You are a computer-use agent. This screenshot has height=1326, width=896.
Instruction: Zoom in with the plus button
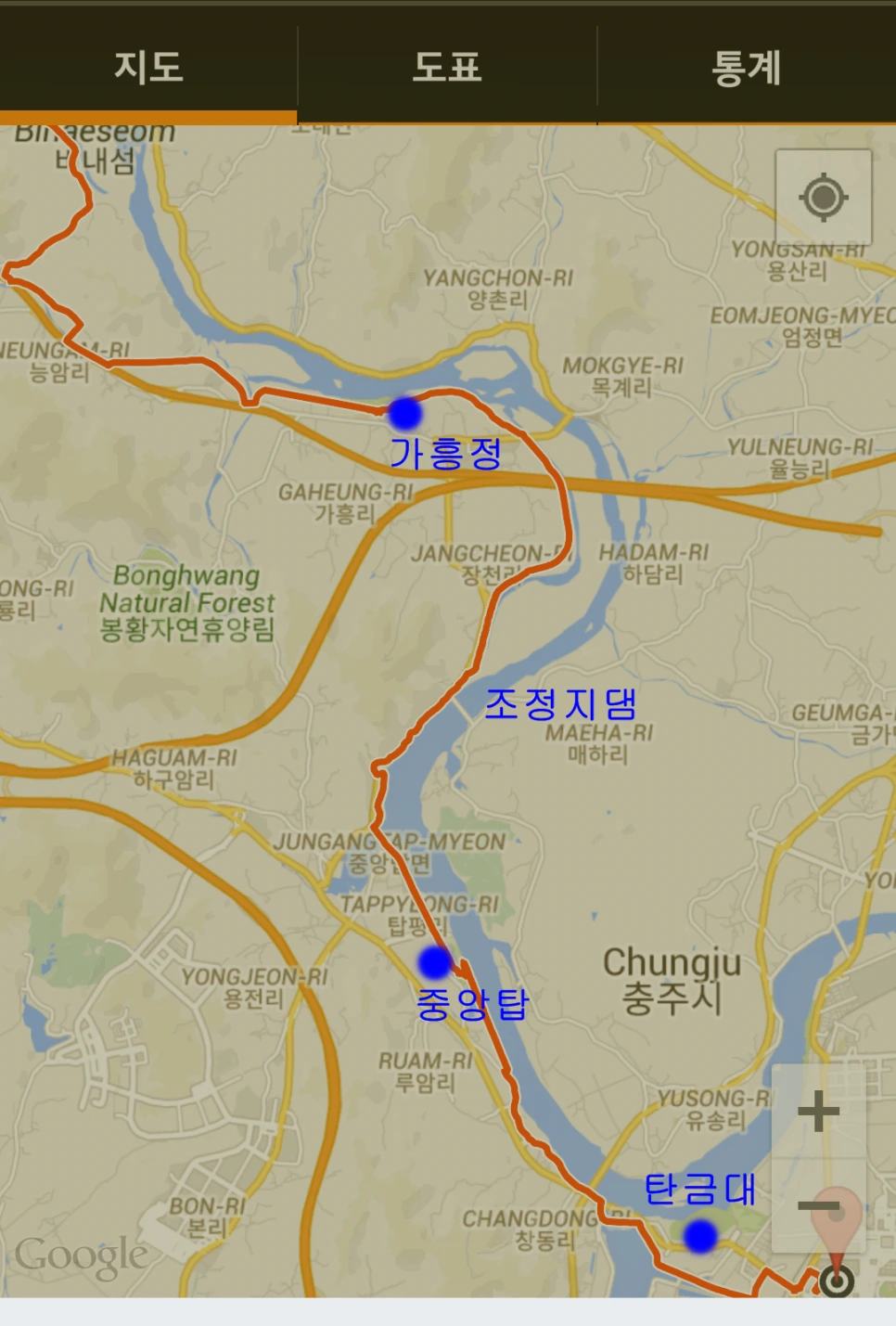(817, 1113)
